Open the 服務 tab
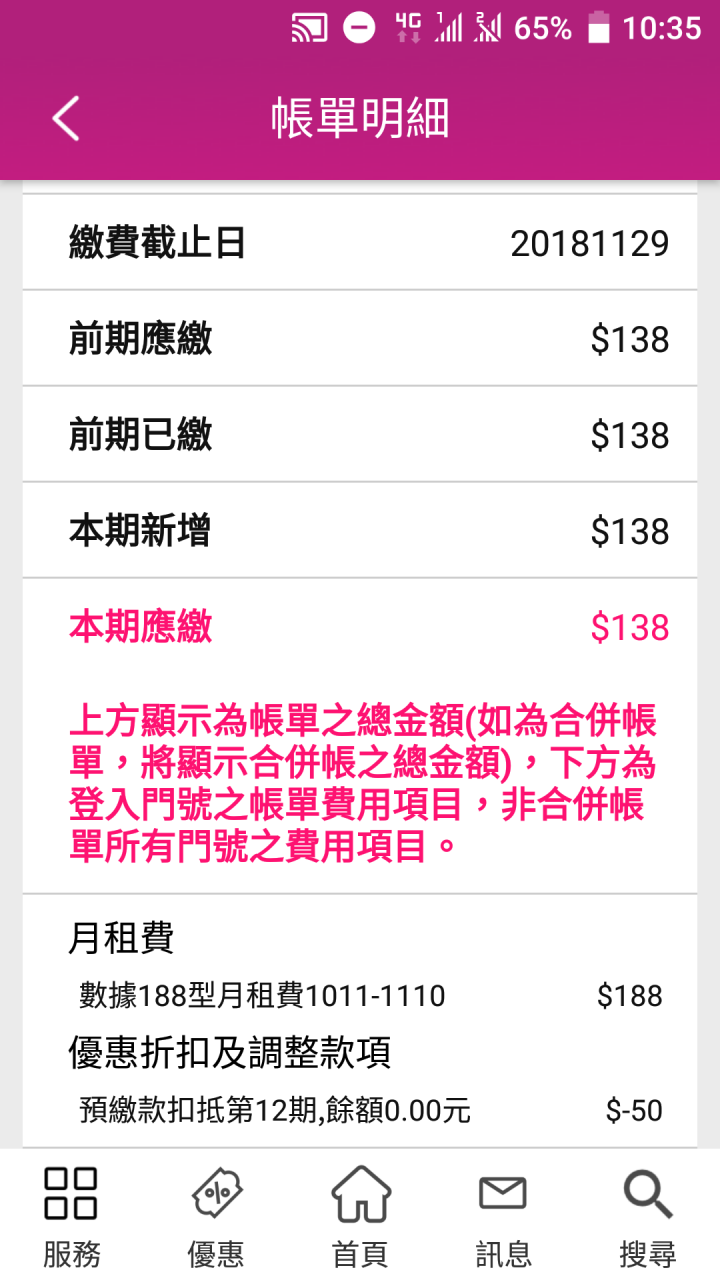Screen dimensions: 720x1280 tap(71, 1215)
